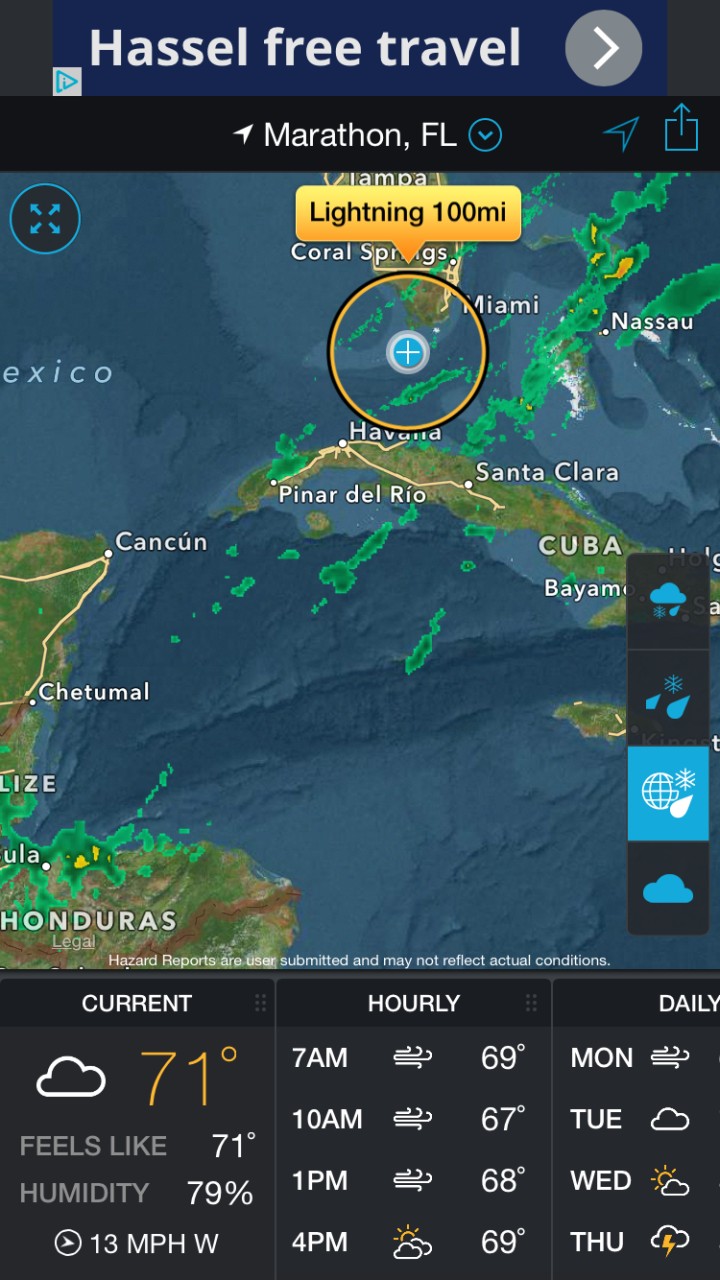Select the cloud cover layer
This screenshot has width=720, height=1280.
point(667,889)
